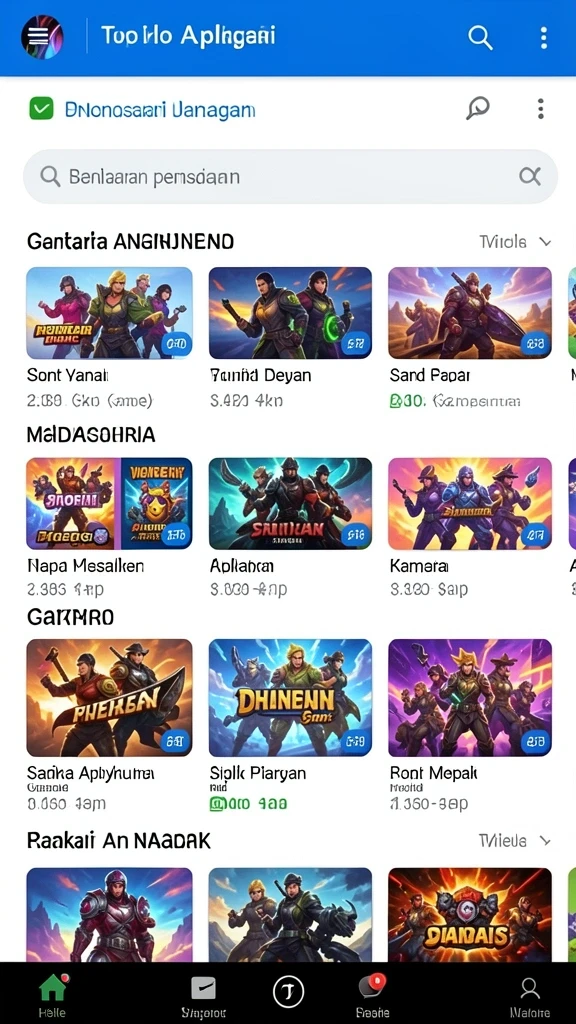Image resolution: width=576 pixels, height=1024 pixels.
Task: Open the overflow menu in the blue app bar
Action: pyautogui.click(x=543, y=38)
